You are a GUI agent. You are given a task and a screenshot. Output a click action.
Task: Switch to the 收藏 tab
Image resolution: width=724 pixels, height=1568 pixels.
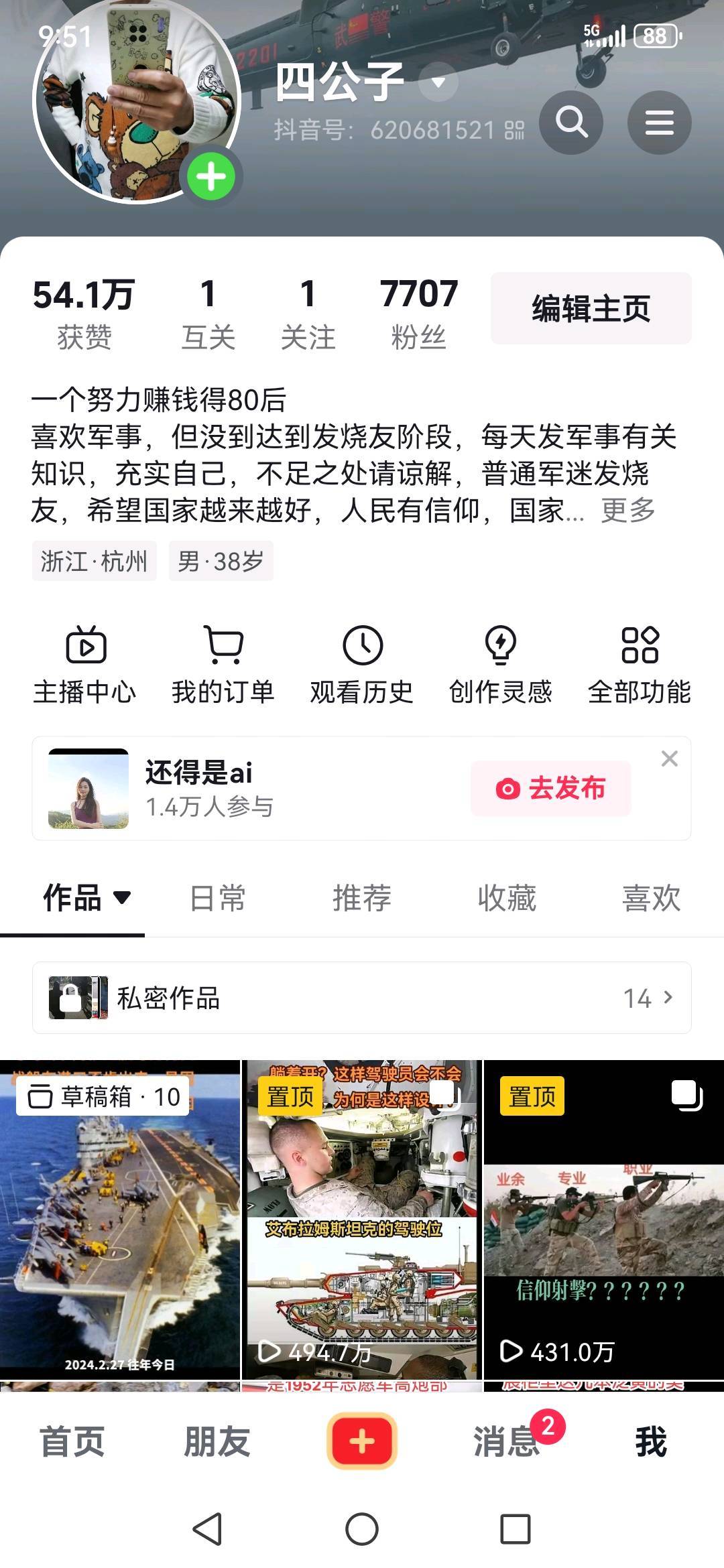[x=507, y=898]
